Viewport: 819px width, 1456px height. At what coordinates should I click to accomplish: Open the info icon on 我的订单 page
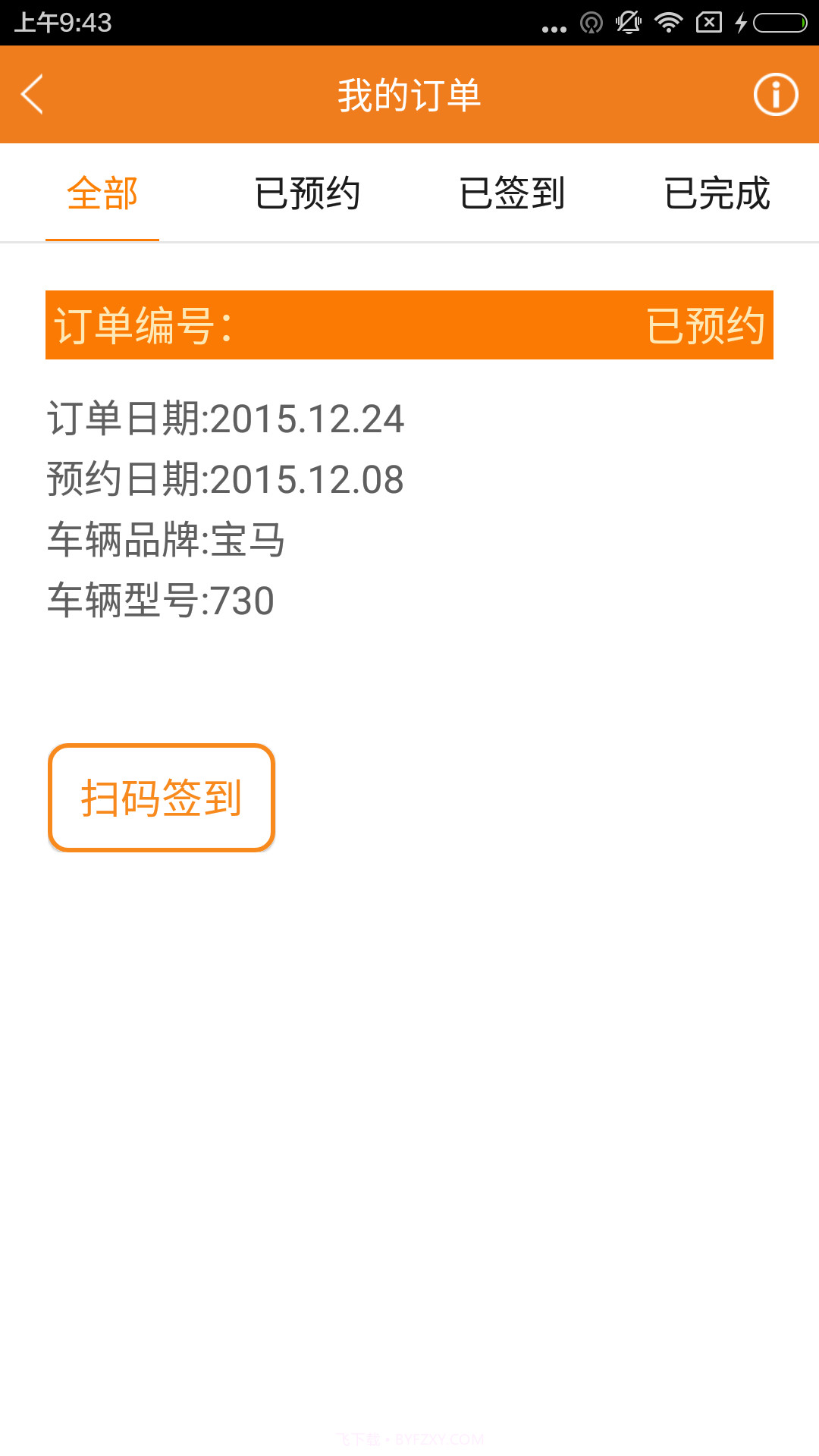[x=774, y=93]
